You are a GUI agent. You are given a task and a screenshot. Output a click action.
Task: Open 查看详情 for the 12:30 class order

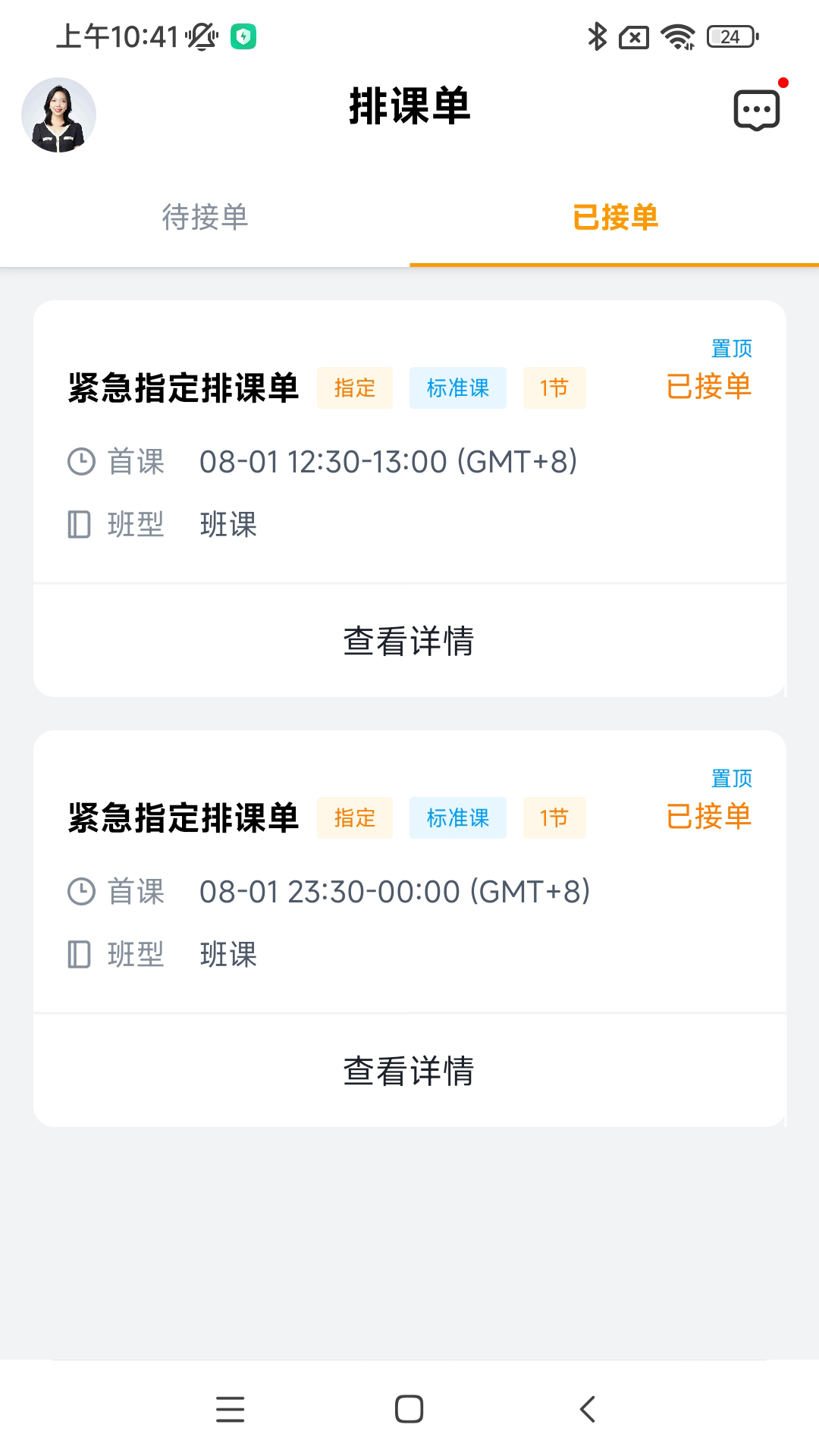pos(409,641)
